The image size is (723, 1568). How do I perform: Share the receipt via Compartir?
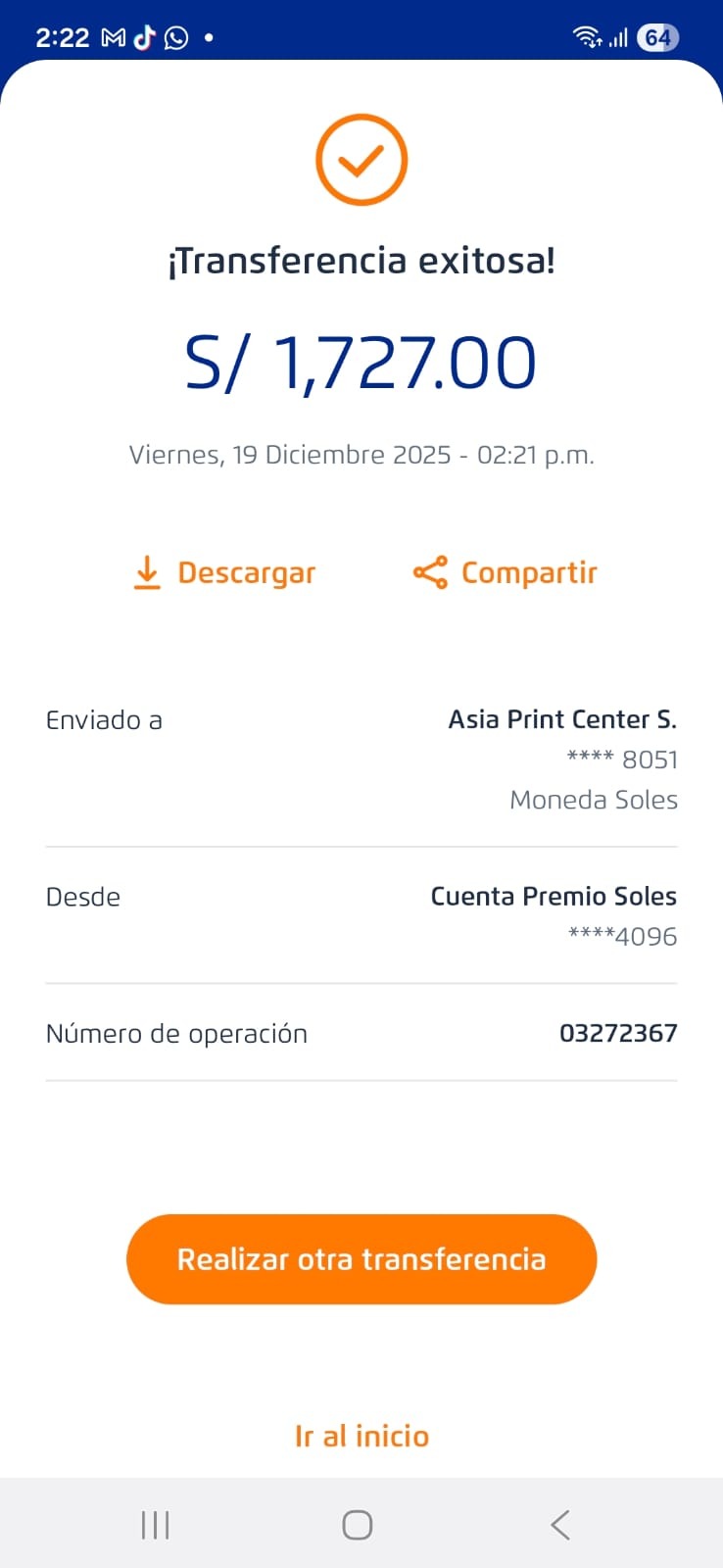pyautogui.click(x=506, y=572)
